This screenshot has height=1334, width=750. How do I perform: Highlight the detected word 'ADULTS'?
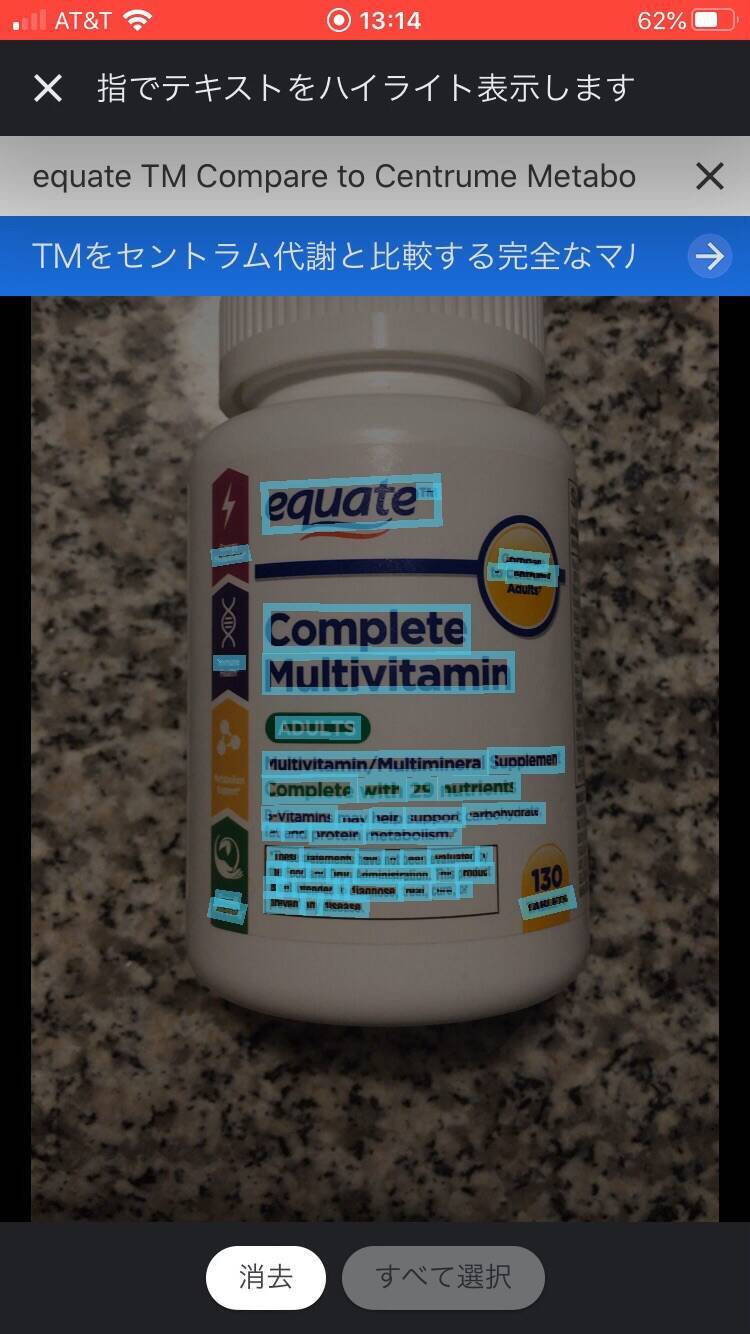click(317, 727)
